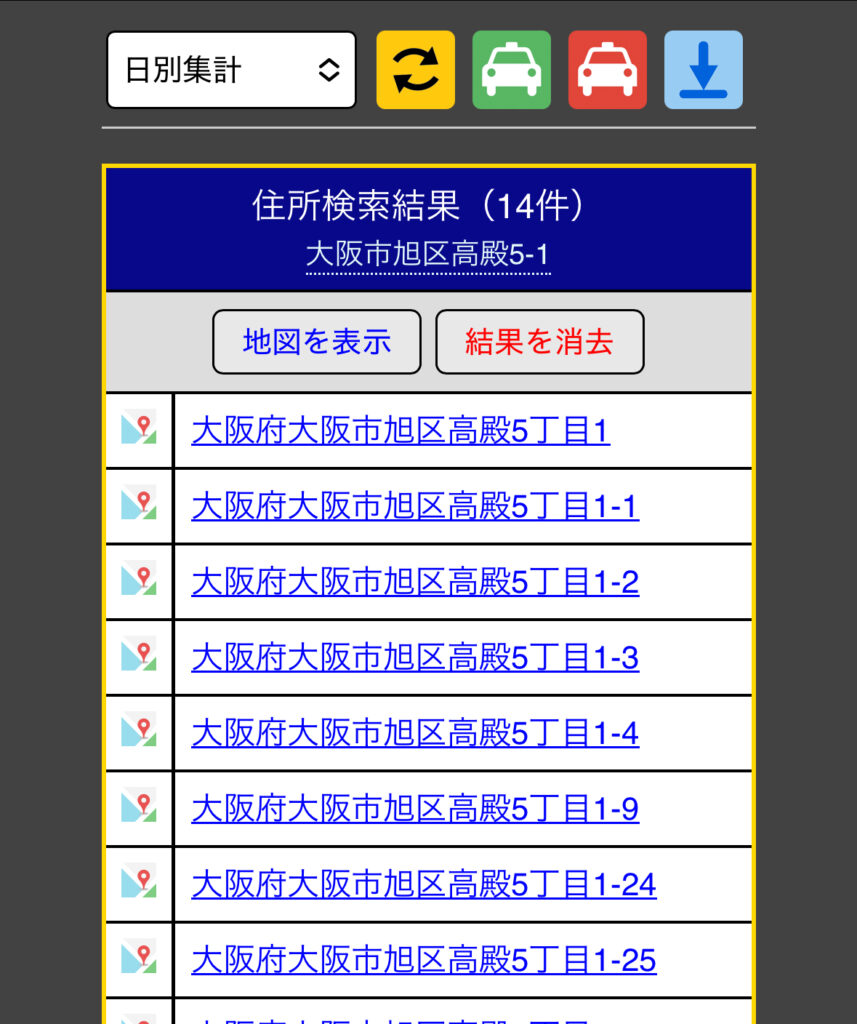Tap the map icon beside 5丁目1-2

[x=139, y=580]
